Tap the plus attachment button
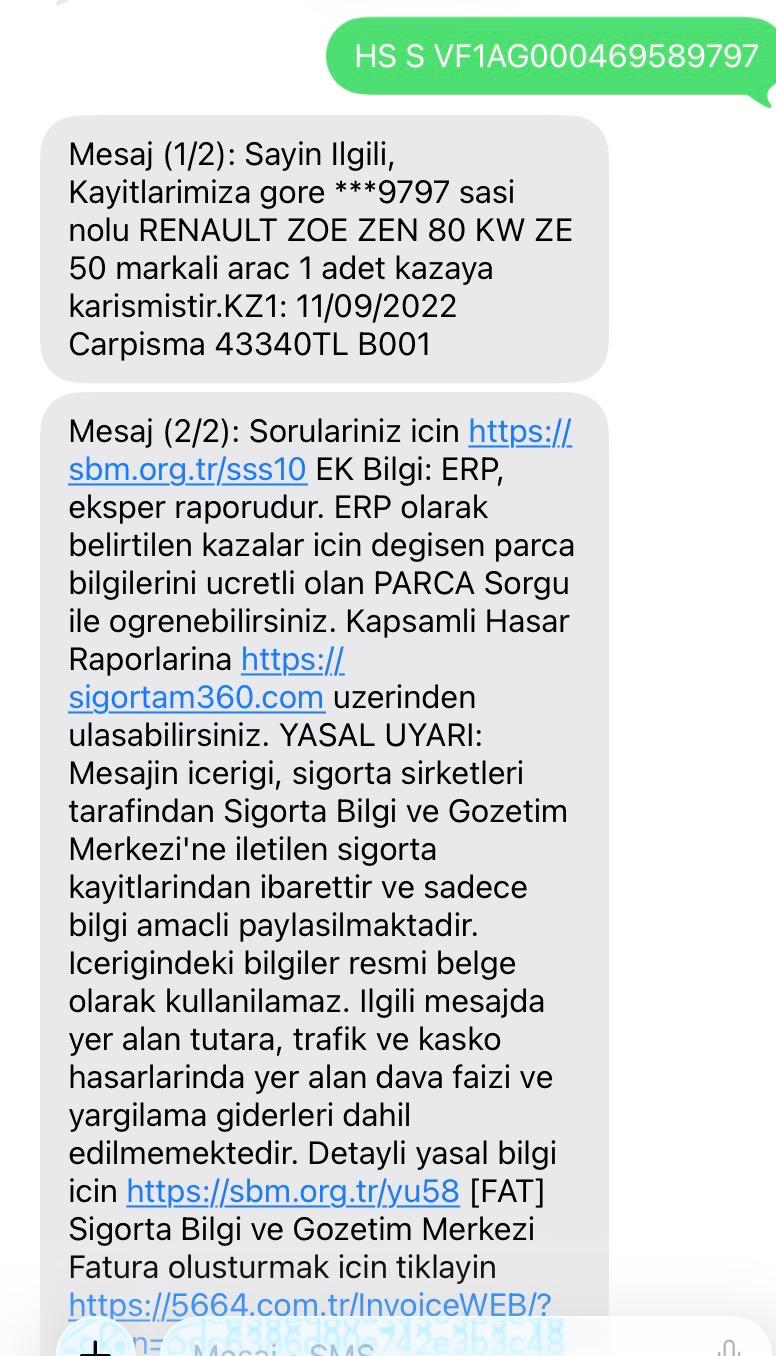This screenshot has width=776, height=1356. [95, 1346]
